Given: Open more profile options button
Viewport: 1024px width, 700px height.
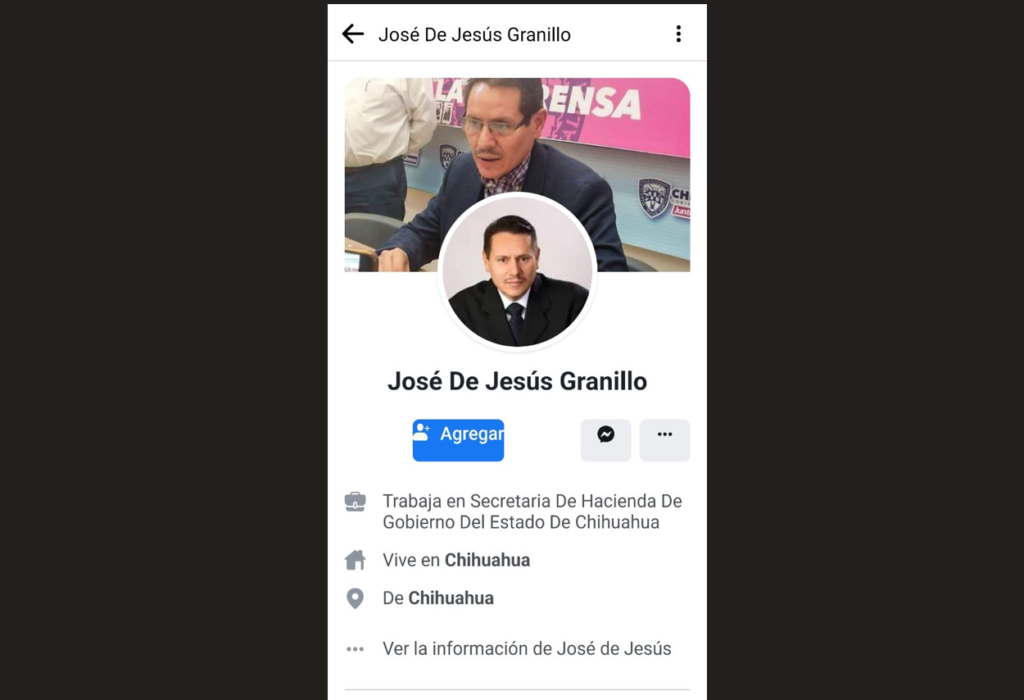Looking at the screenshot, I should [x=664, y=440].
